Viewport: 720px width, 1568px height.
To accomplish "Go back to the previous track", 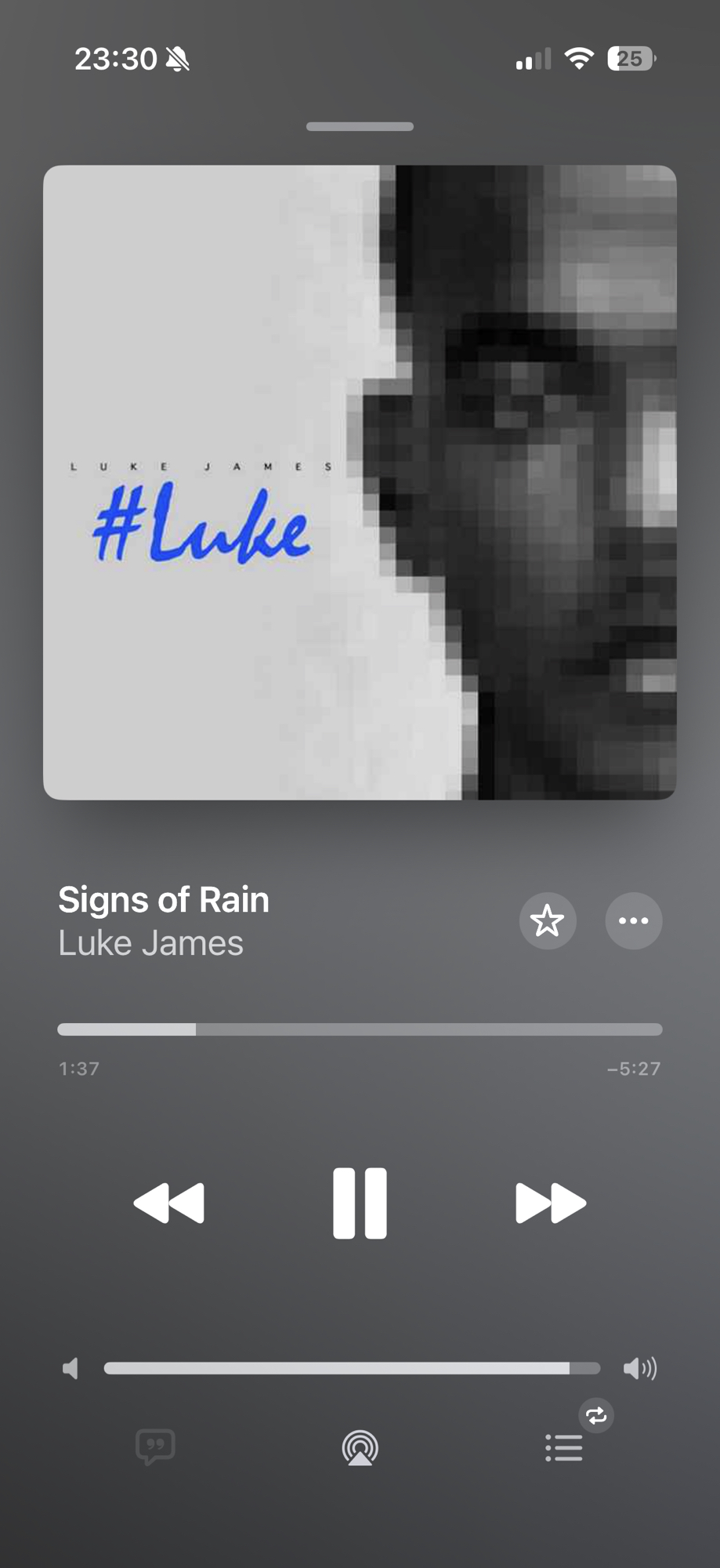I will (169, 1203).
